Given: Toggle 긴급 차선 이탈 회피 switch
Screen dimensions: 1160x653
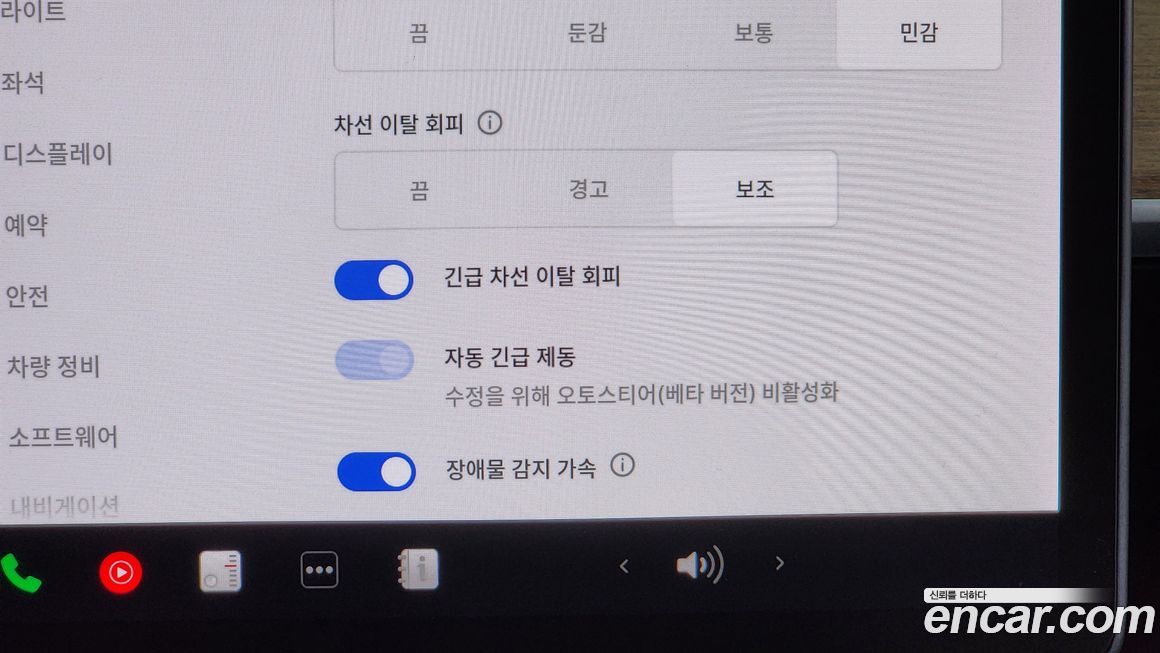Looking at the screenshot, I should tap(374, 281).
